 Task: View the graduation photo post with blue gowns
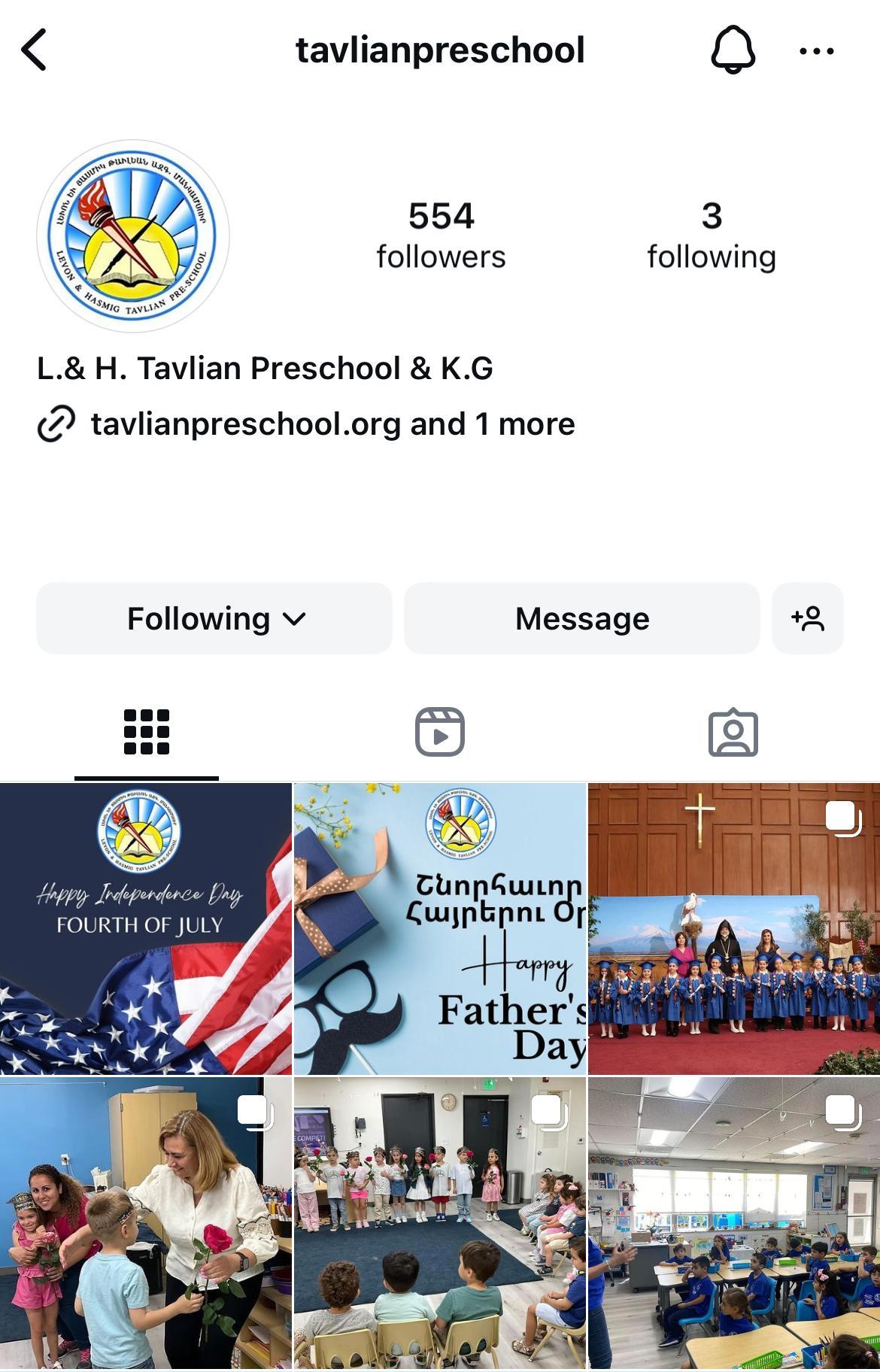(734, 929)
